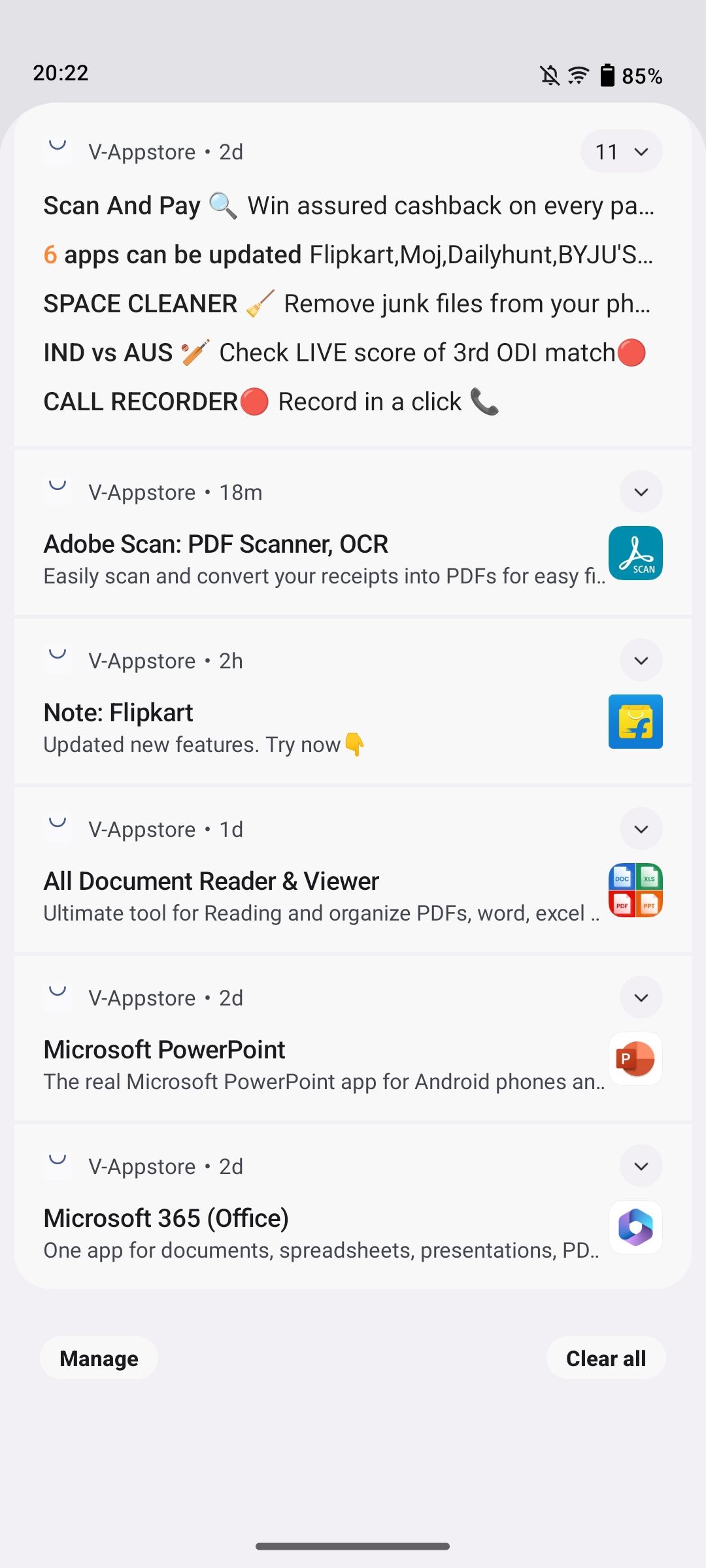Open the IND vs AUS live score notification

345,353
